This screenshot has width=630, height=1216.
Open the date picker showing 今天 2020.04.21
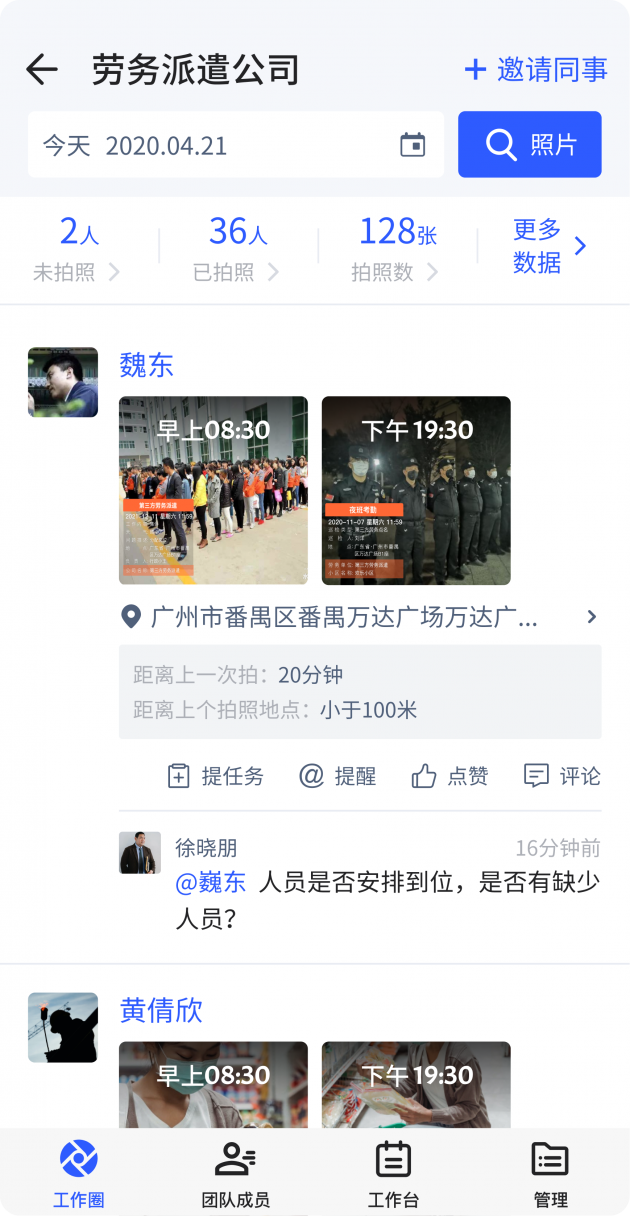coord(235,145)
